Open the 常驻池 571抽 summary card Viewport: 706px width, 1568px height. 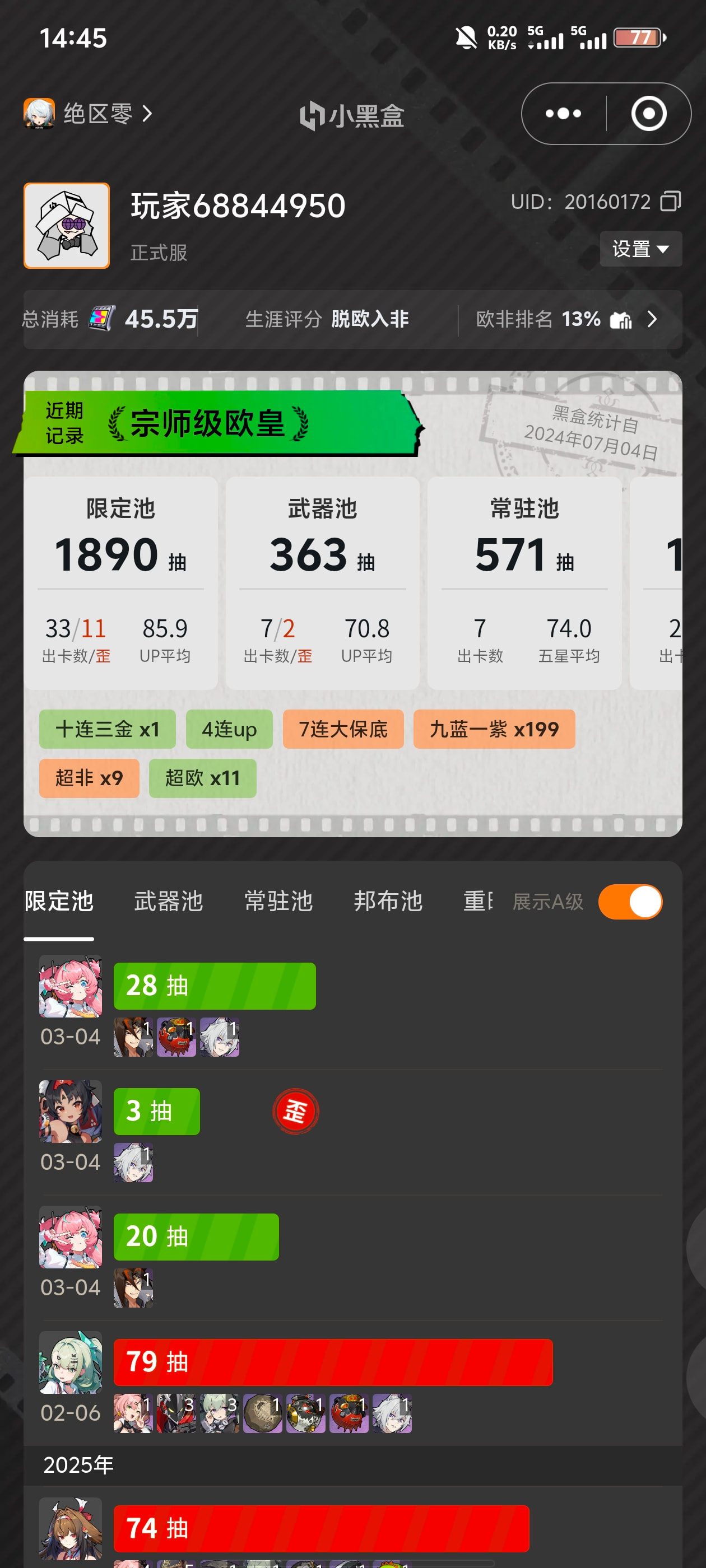pos(524,582)
